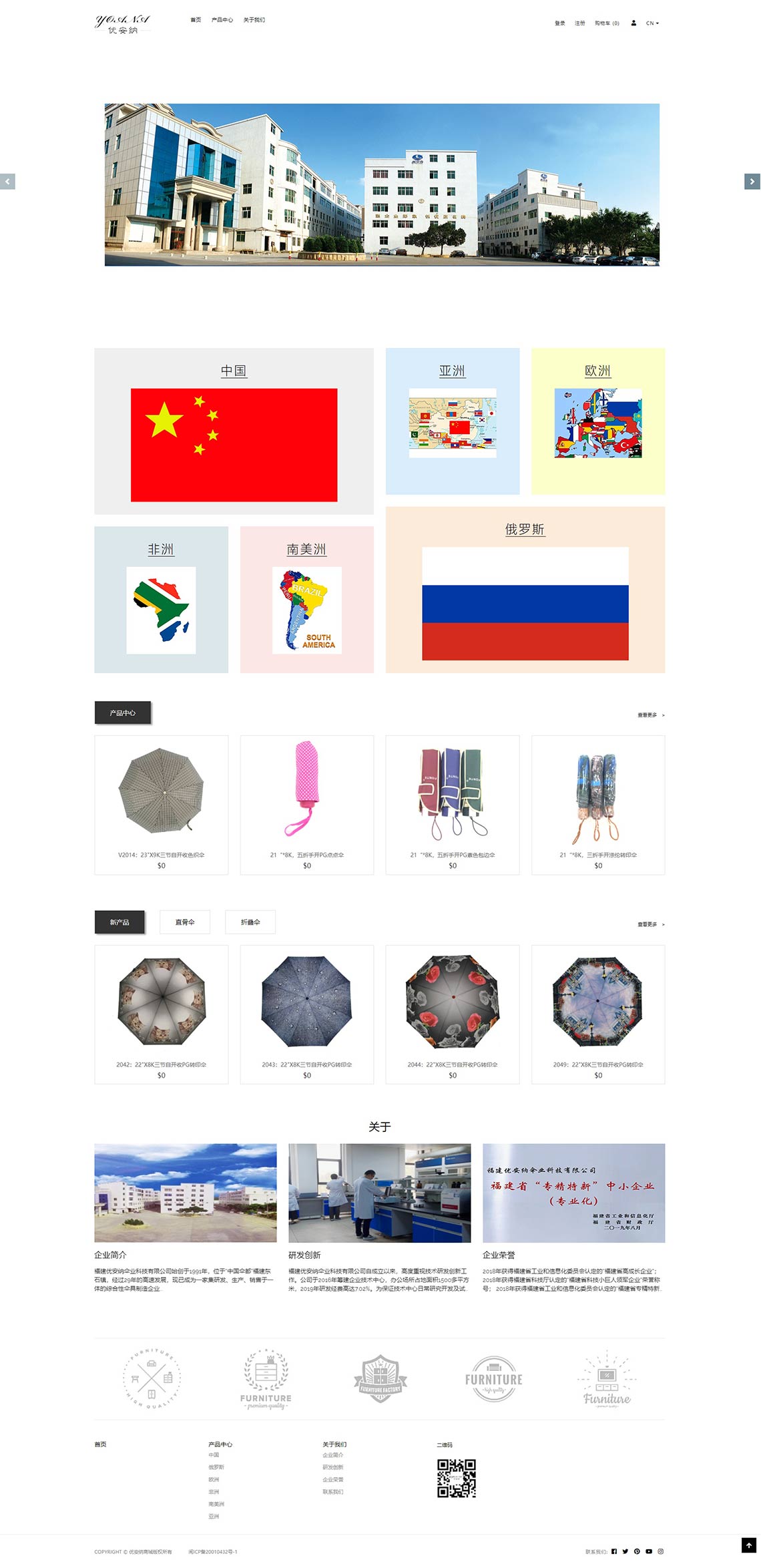Open the 产品中心 nav link
This screenshot has width=761, height=1568.
222,20
